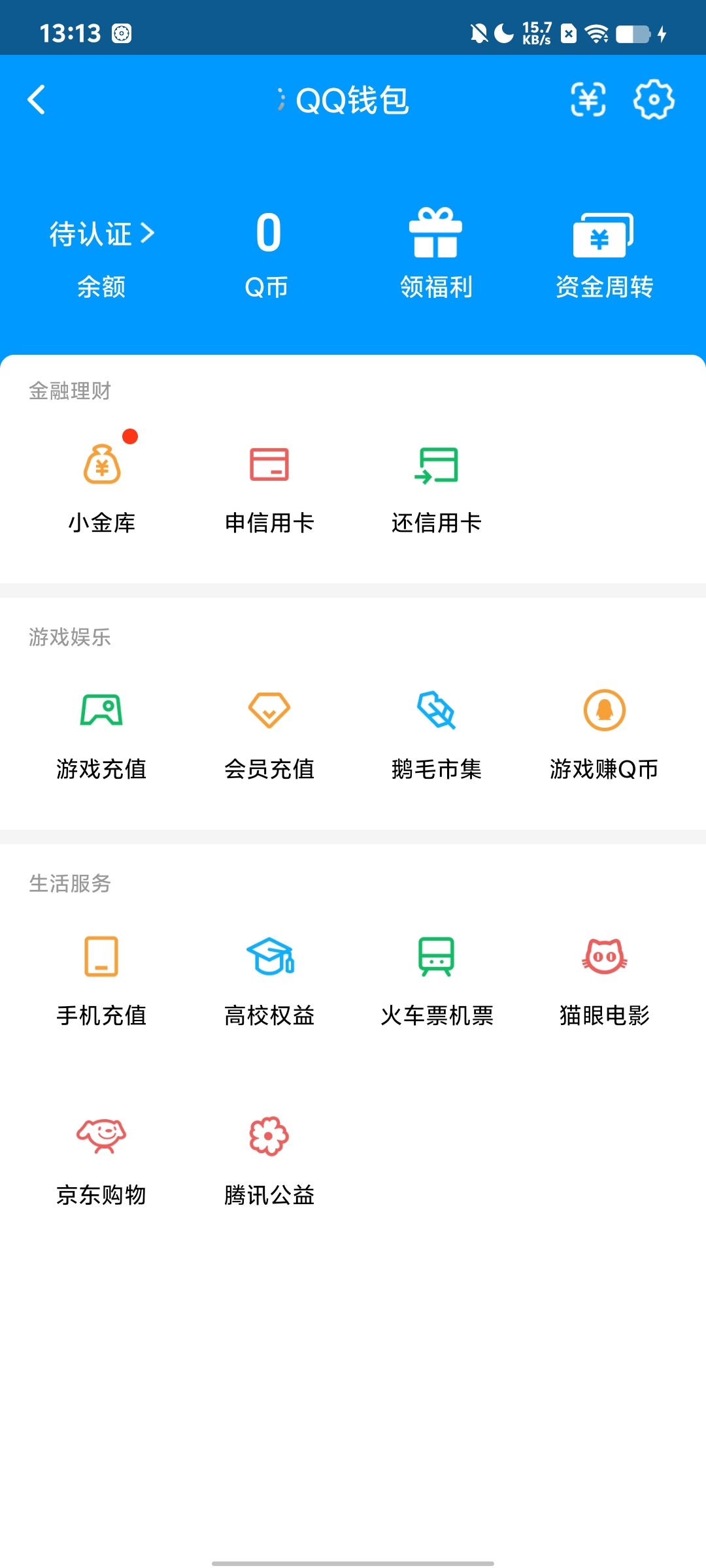This screenshot has width=706, height=1568.
Task: Open 高校权益 campus benefits
Action: 270,977
